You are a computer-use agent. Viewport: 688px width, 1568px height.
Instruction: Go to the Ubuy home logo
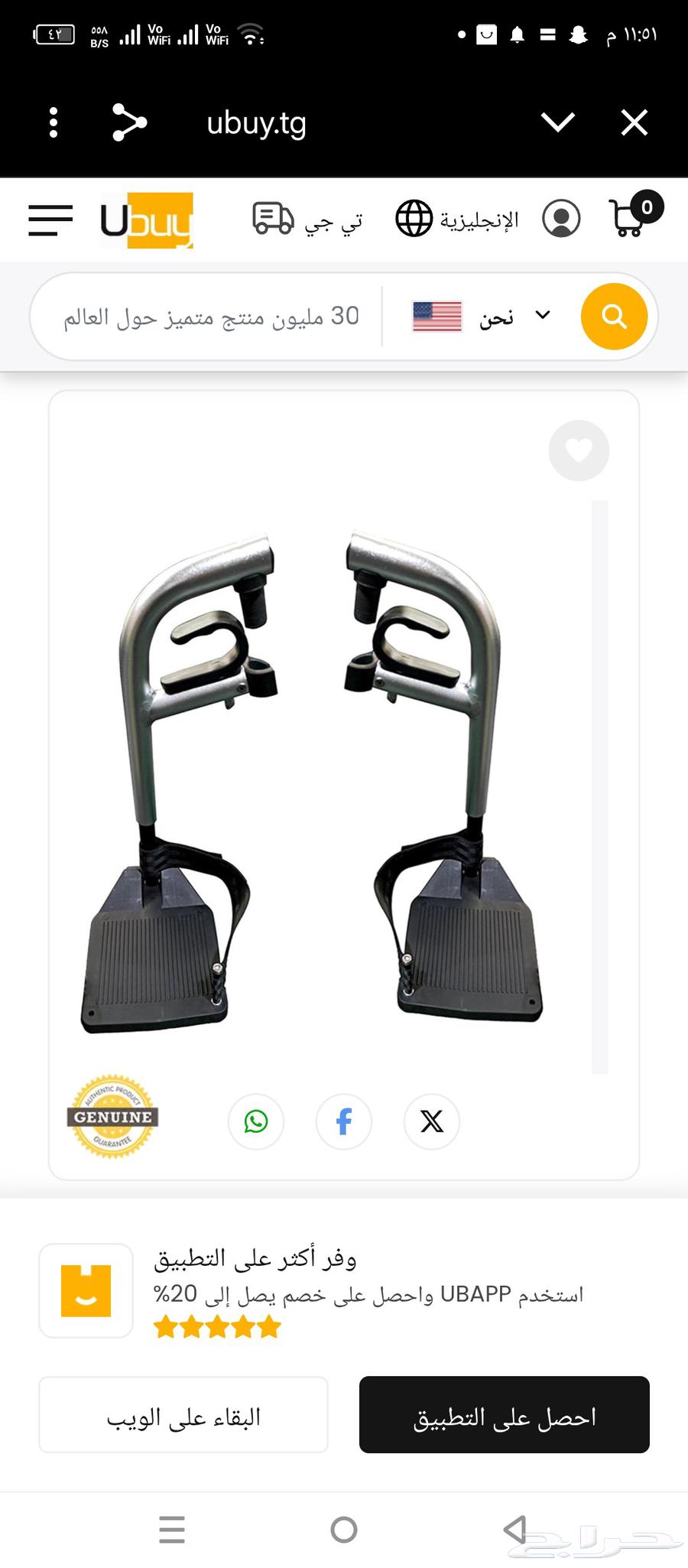coord(147,220)
